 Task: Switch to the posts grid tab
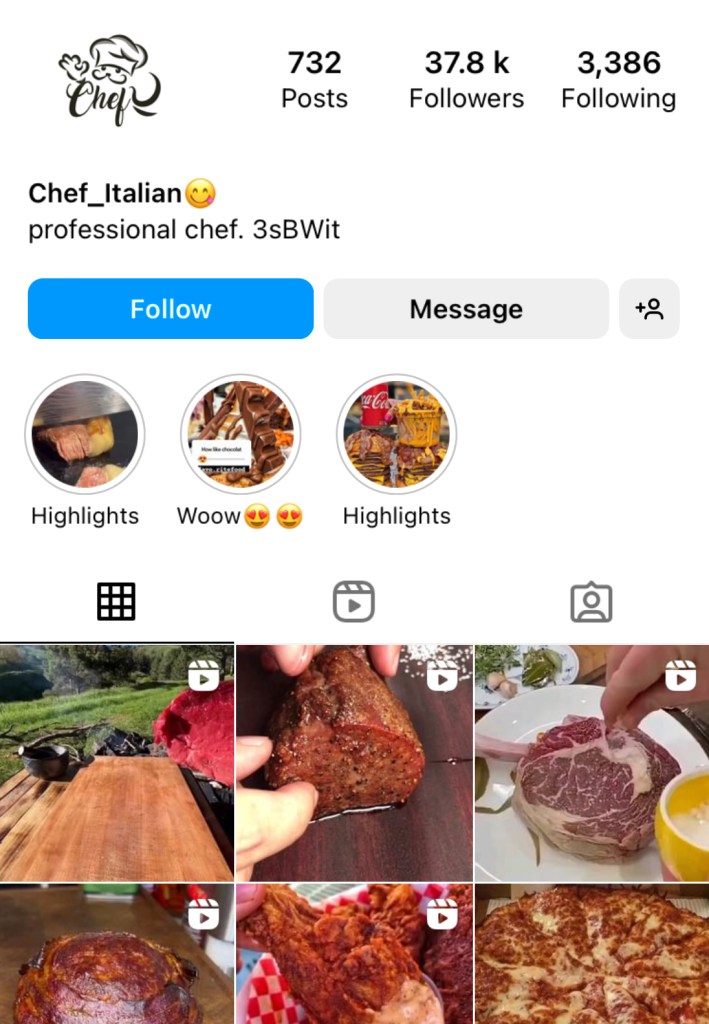pyautogui.click(x=116, y=602)
